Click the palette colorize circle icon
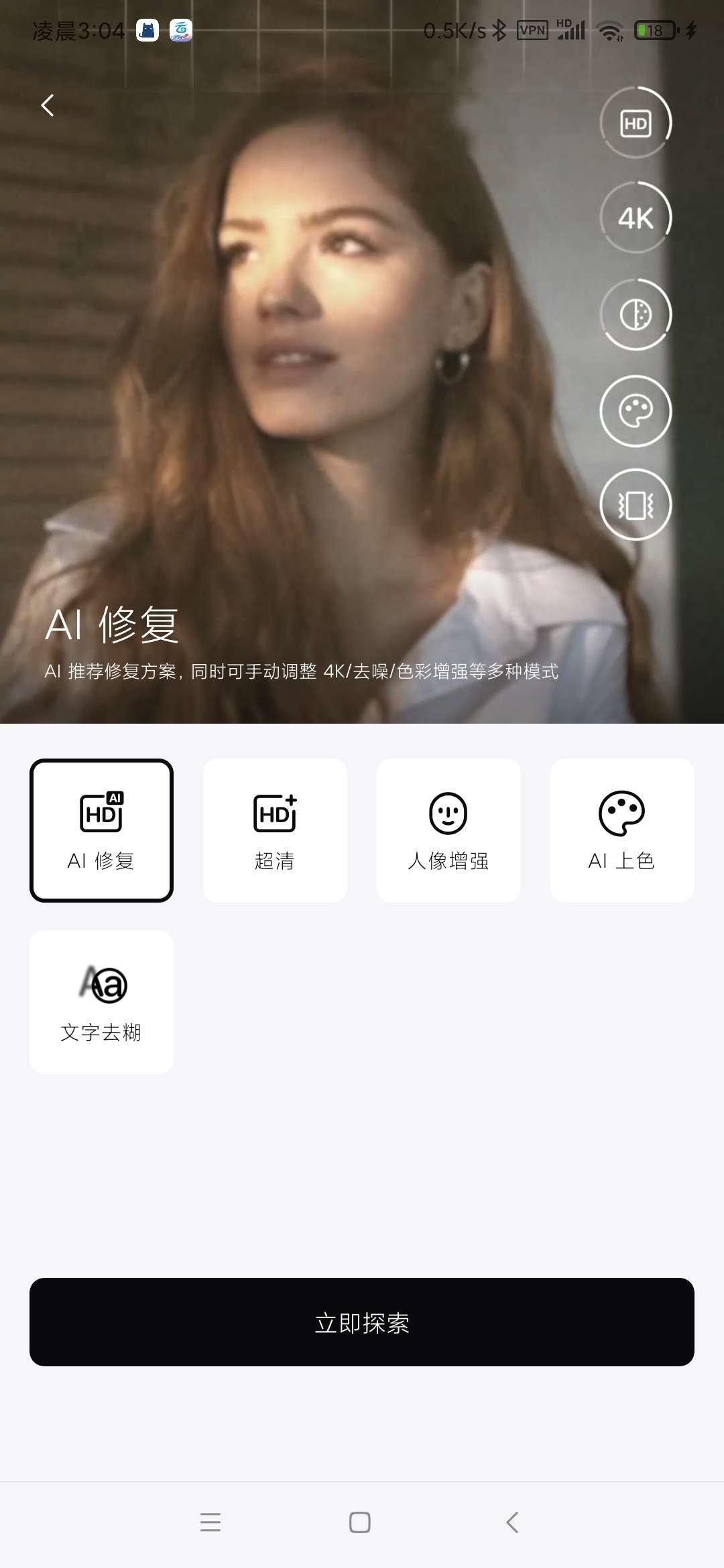The width and height of the screenshot is (724, 1568). (x=636, y=409)
